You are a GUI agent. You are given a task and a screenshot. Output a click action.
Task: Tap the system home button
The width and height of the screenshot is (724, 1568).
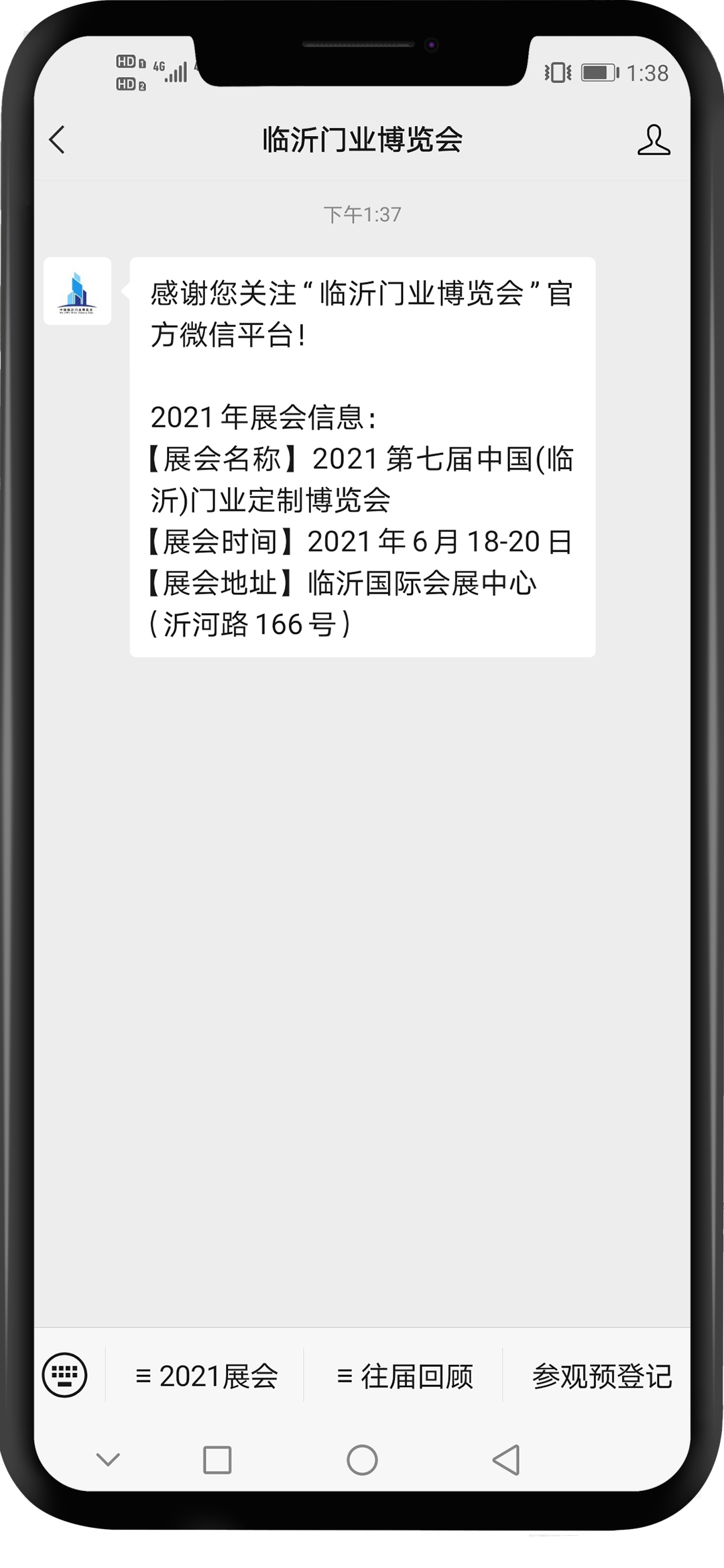pos(362,1459)
